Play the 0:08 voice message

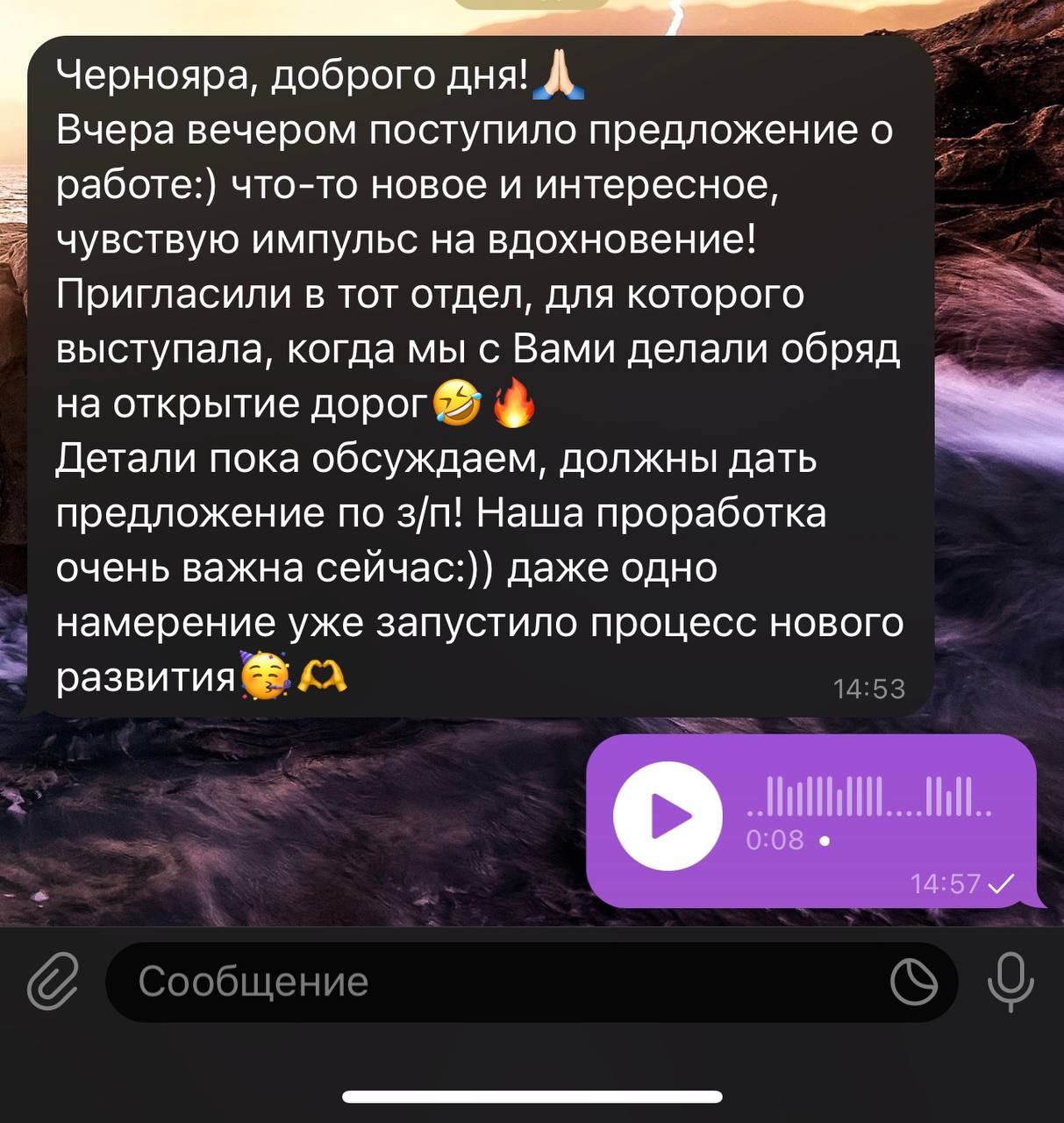[x=667, y=816]
